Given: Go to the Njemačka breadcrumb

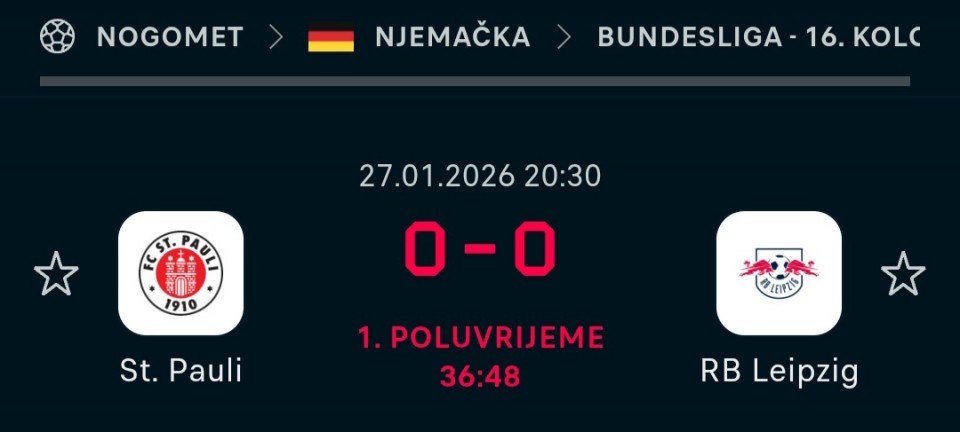Looking at the screenshot, I should tap(452, 38).
